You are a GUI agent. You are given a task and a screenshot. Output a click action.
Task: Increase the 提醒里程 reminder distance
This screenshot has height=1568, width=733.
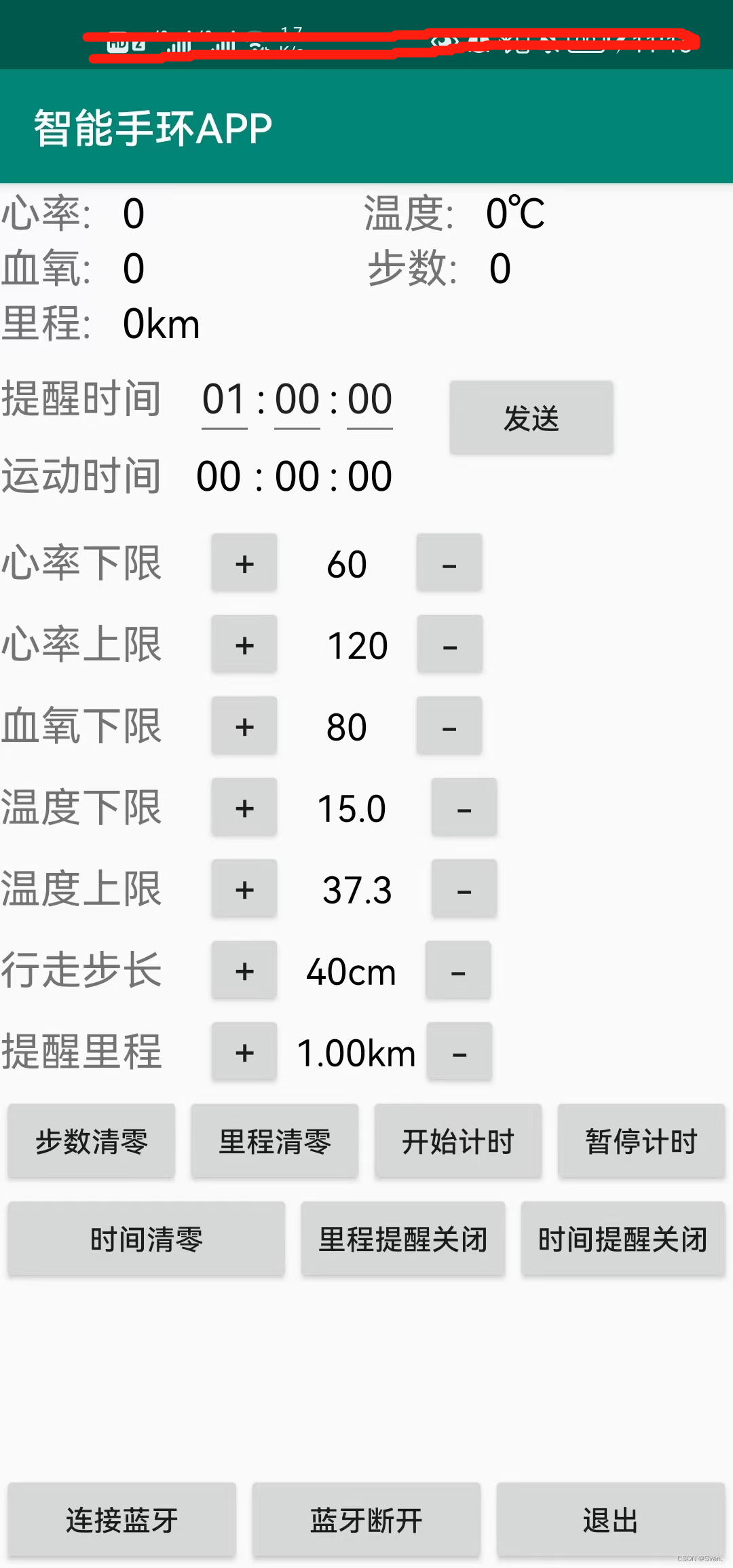[x=244, y=1051]
